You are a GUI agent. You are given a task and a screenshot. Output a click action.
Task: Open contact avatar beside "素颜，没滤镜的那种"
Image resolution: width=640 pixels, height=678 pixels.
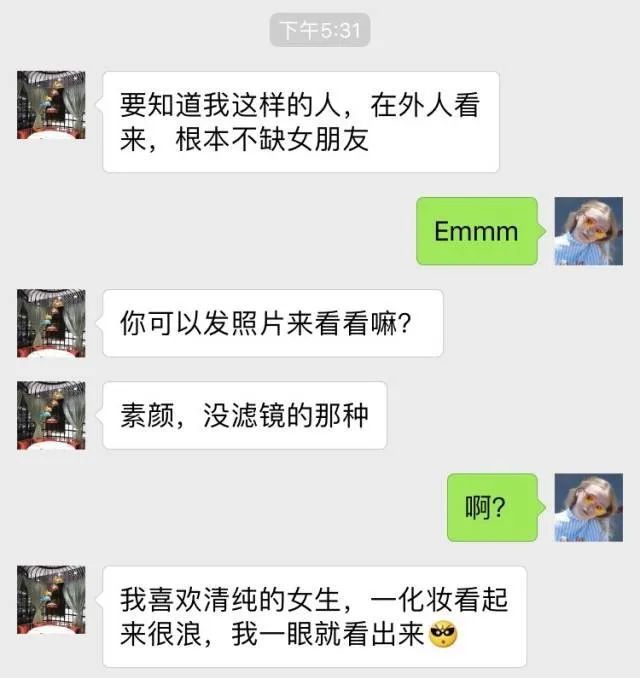(51, 416)
